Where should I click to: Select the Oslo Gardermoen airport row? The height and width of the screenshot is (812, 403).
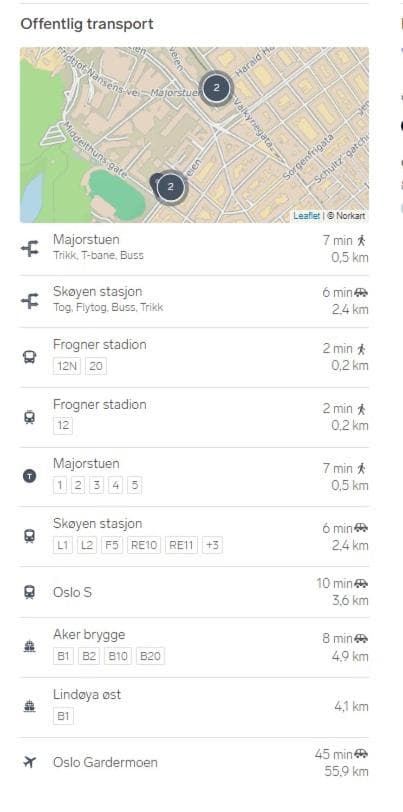click(x=194, y=762)
